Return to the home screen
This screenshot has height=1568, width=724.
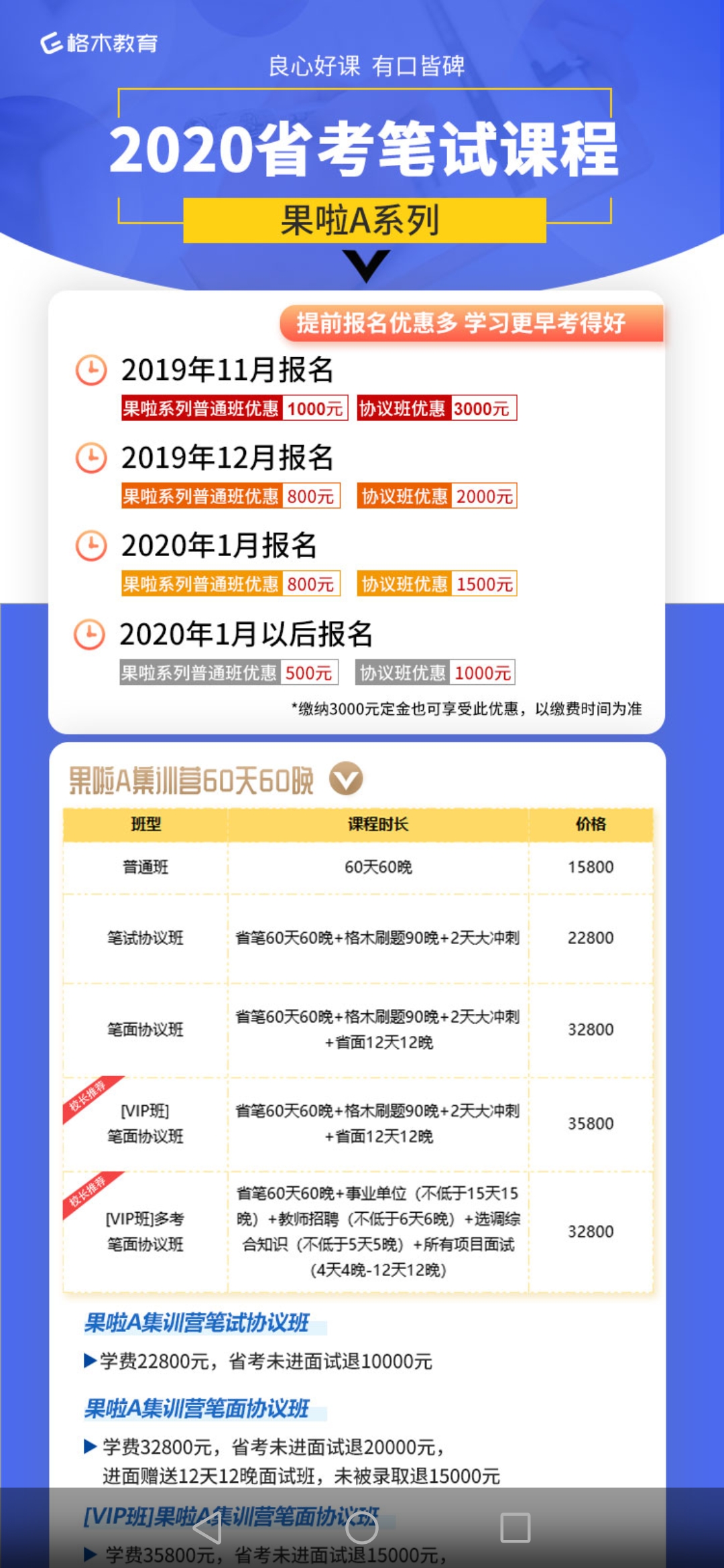362,1528
